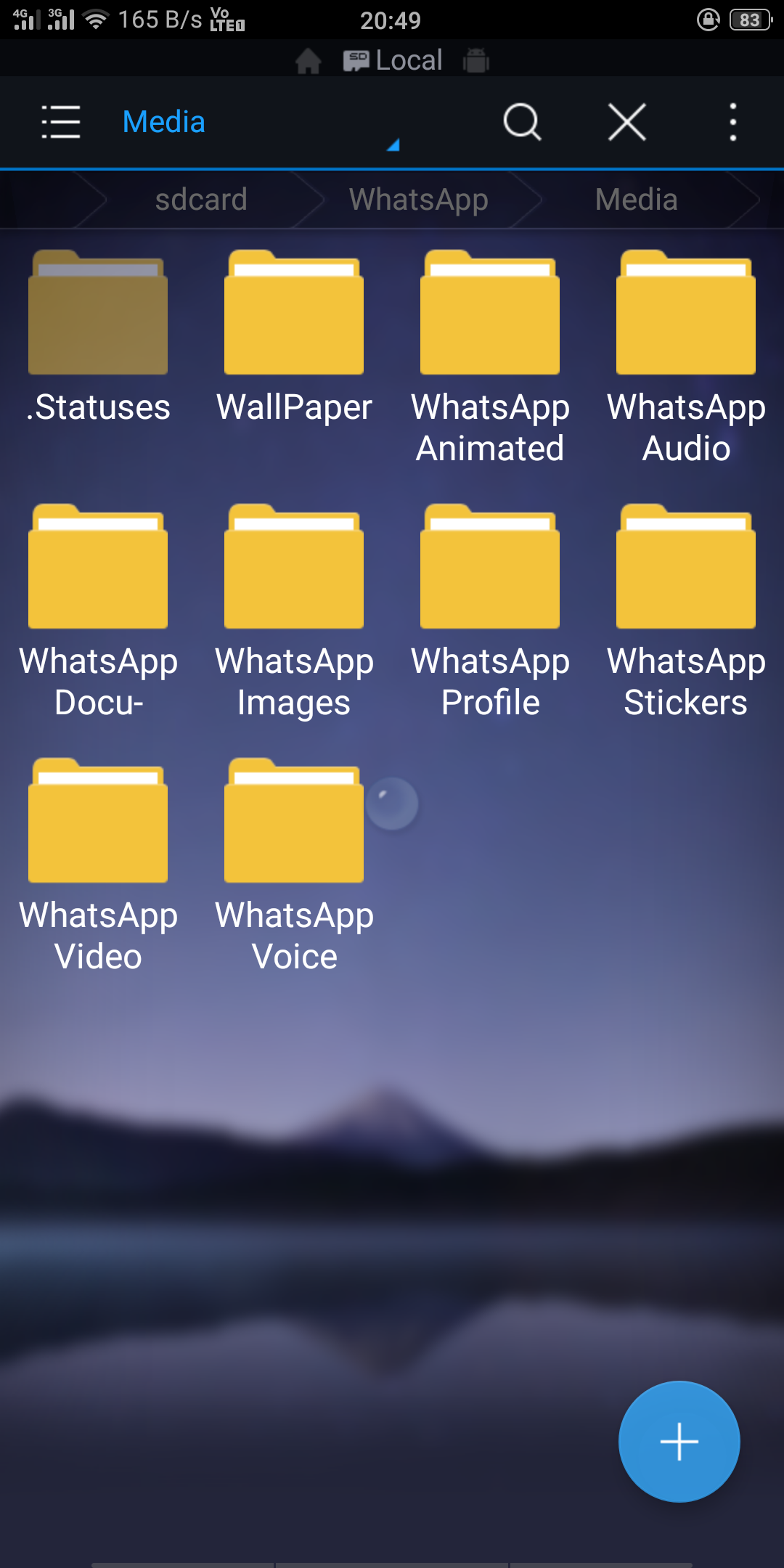The height and width of the screenshot is (1568, 784).
Task: Close the current window with X
Action: click(627, 122)
